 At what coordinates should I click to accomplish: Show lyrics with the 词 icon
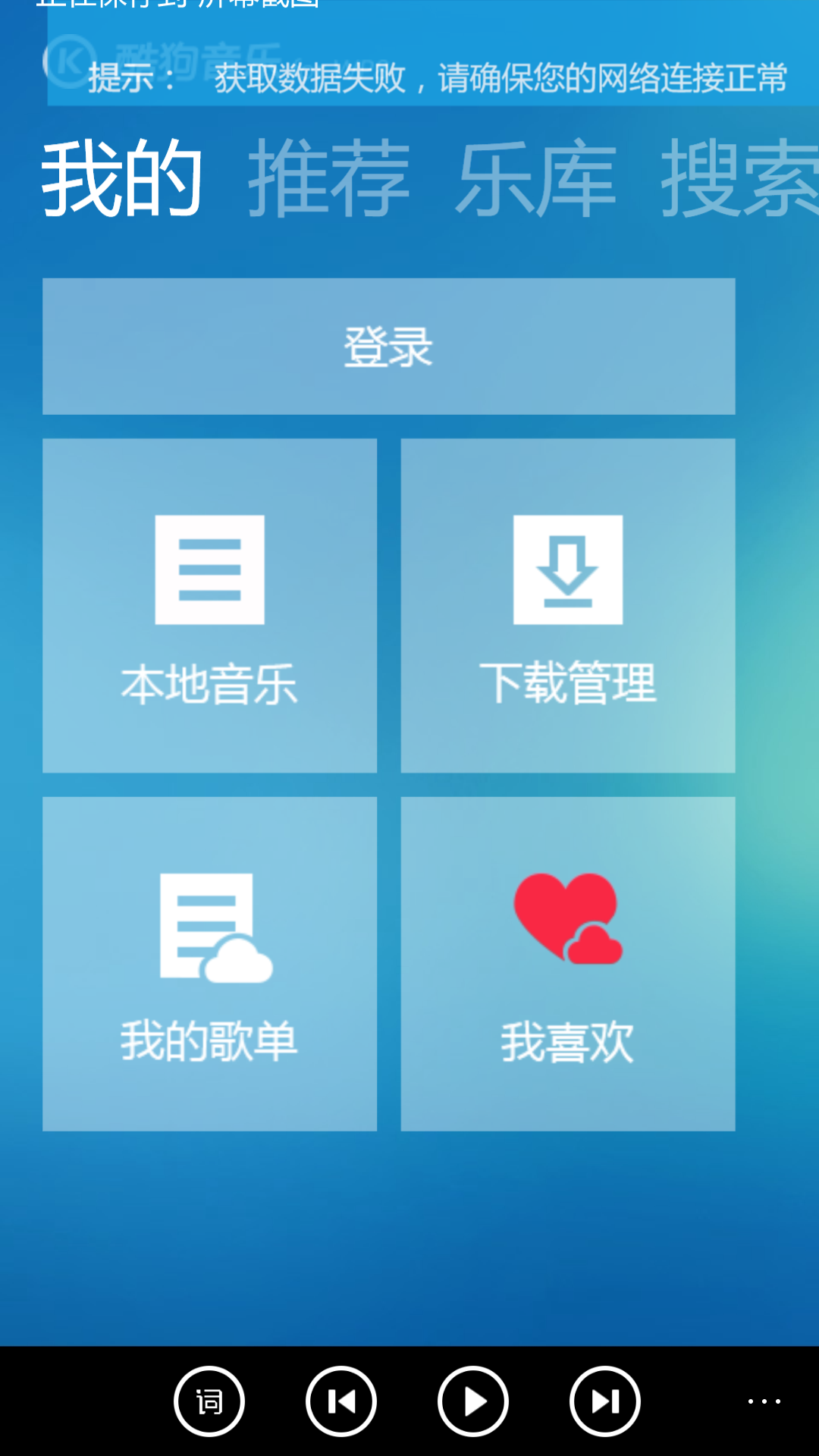(x=209, y=1401)
